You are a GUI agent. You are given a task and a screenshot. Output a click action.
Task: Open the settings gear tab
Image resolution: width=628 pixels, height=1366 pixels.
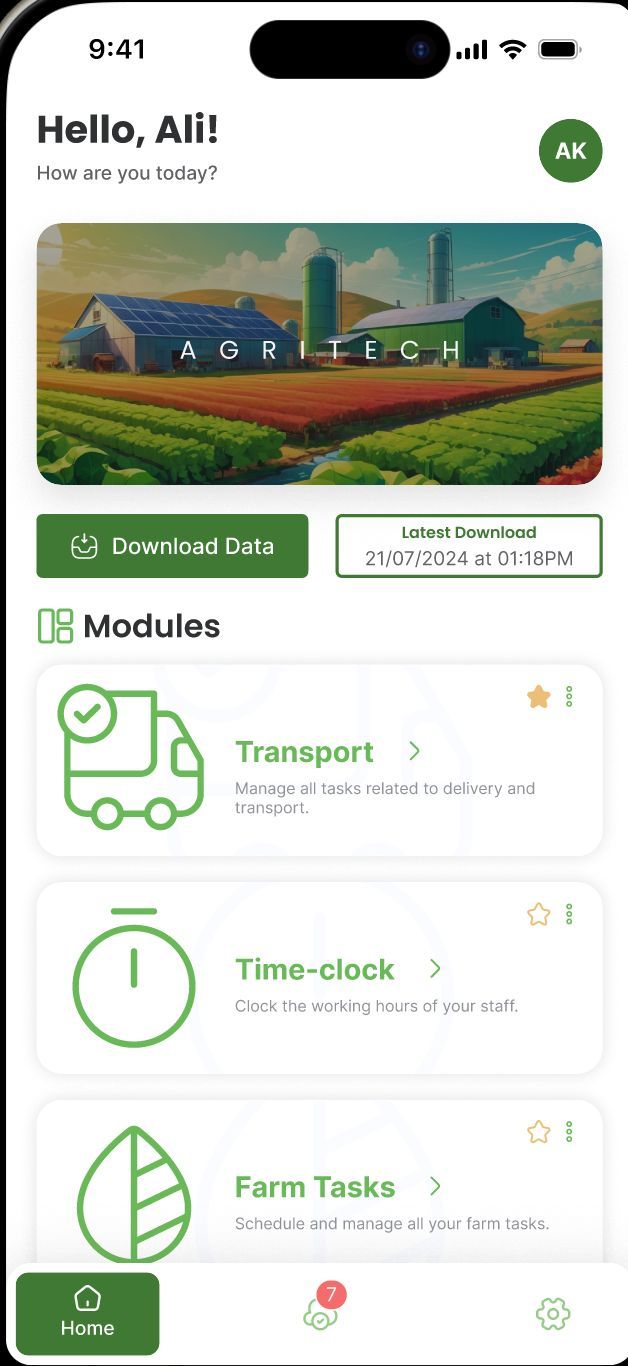point(553,1314)
